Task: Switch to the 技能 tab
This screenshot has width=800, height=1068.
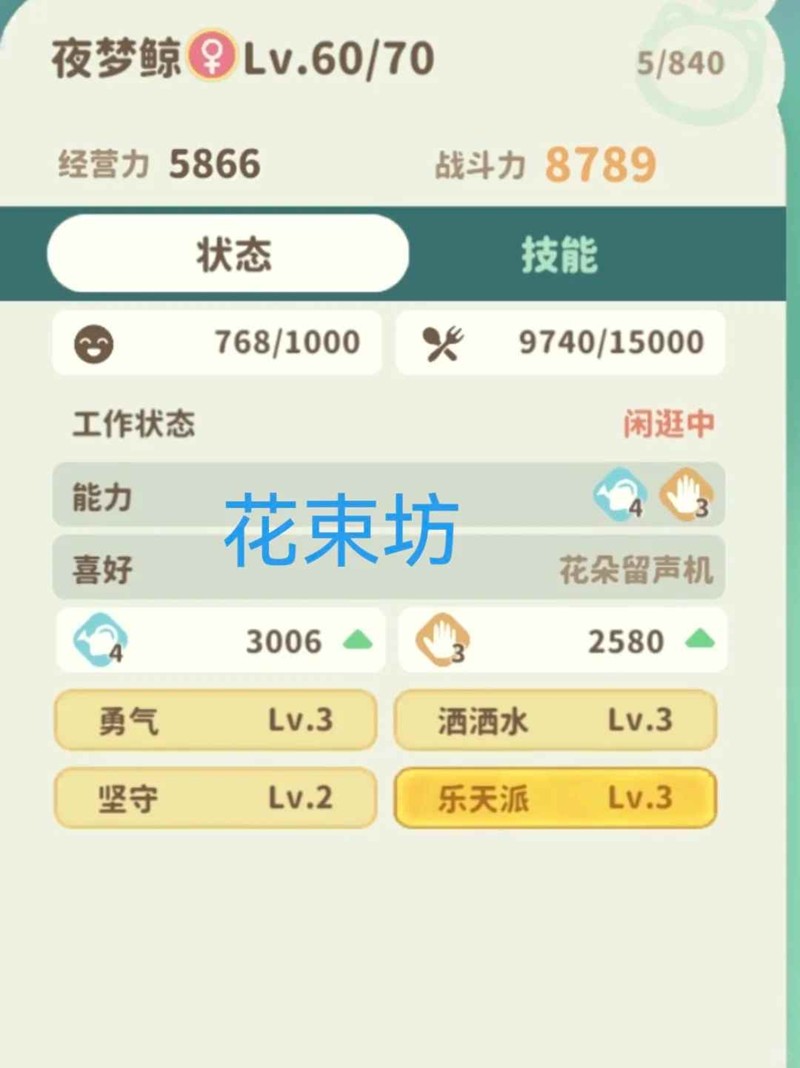Action: click(x=558, y=255)
